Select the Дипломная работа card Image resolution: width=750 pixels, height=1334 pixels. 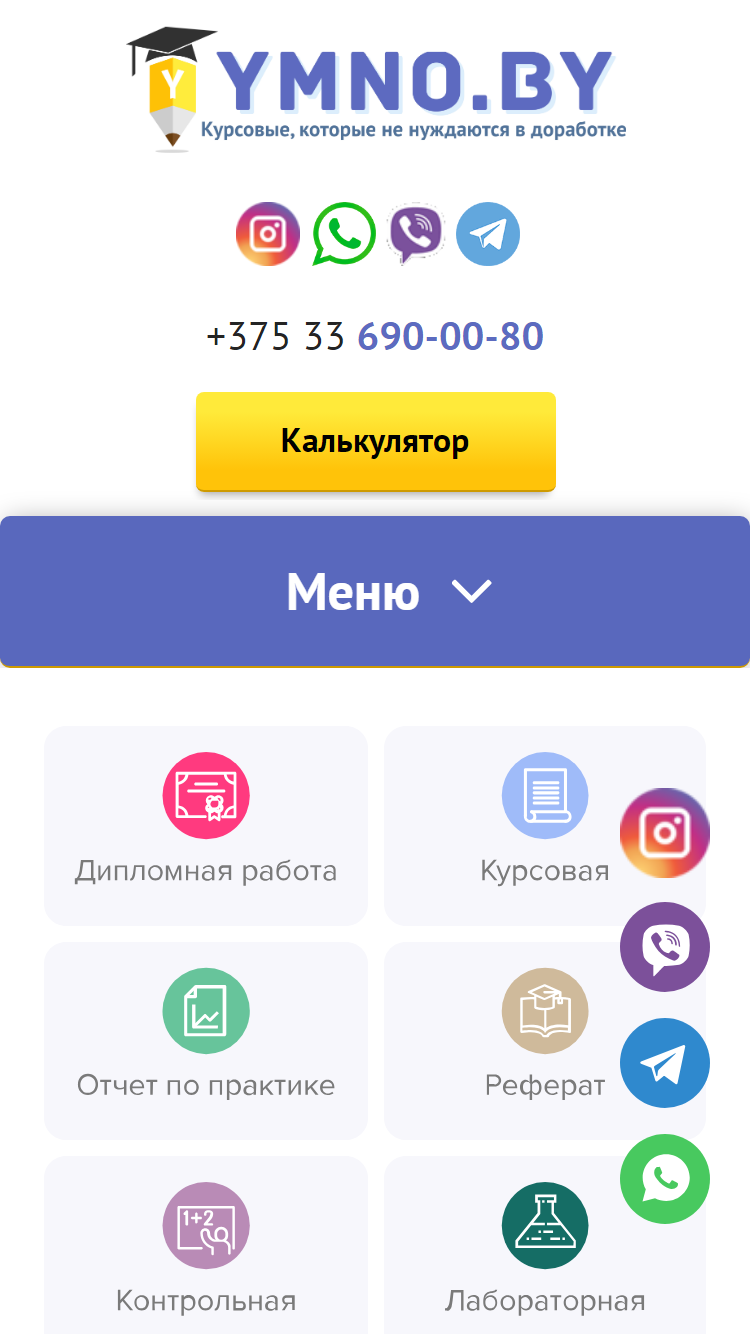(x=206, y=826)
